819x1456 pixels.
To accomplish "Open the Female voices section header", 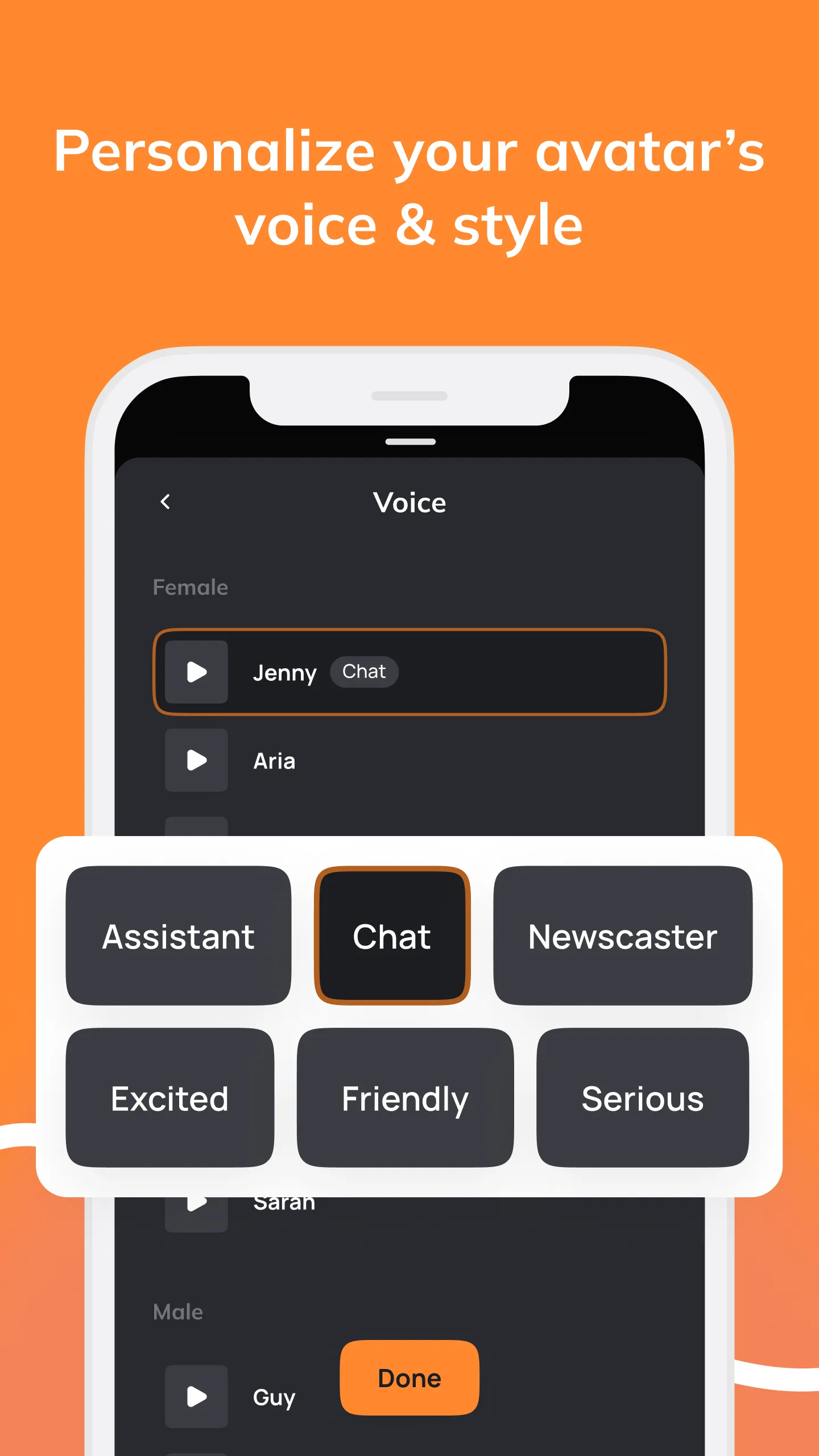I will click(x=190, y=587).
